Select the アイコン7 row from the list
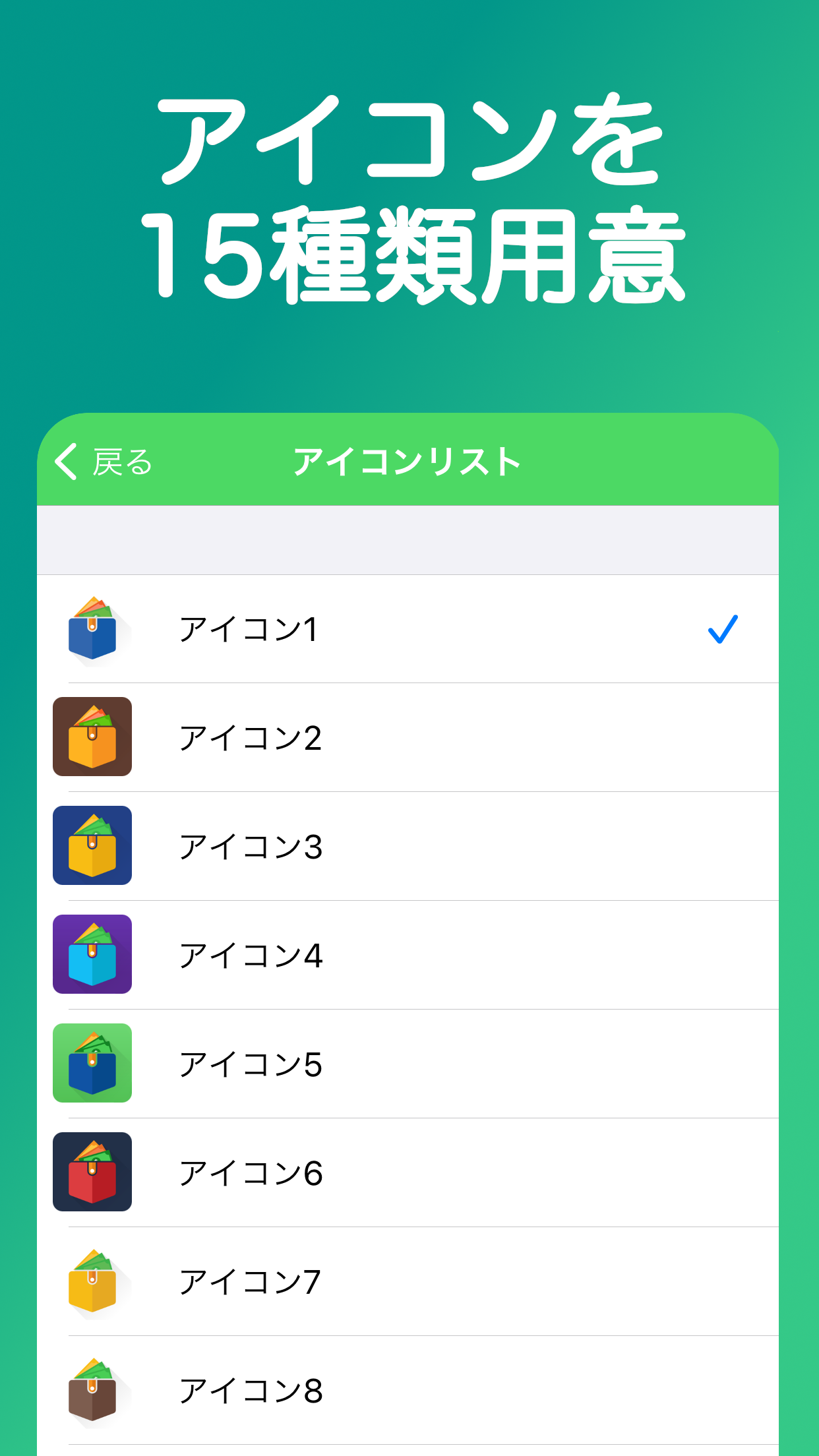 (x=409, y=1280)
